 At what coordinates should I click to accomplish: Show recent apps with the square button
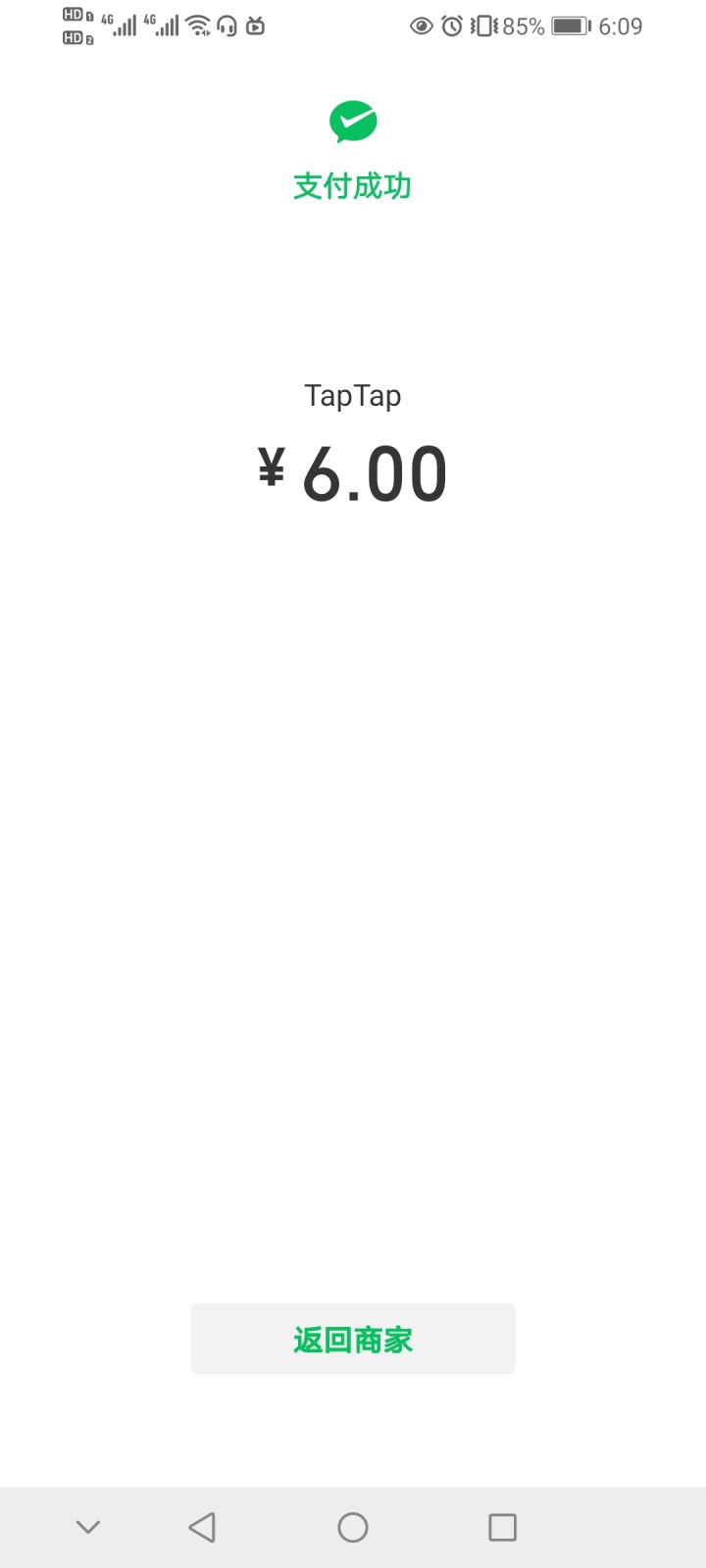(x=502, y=1527)
